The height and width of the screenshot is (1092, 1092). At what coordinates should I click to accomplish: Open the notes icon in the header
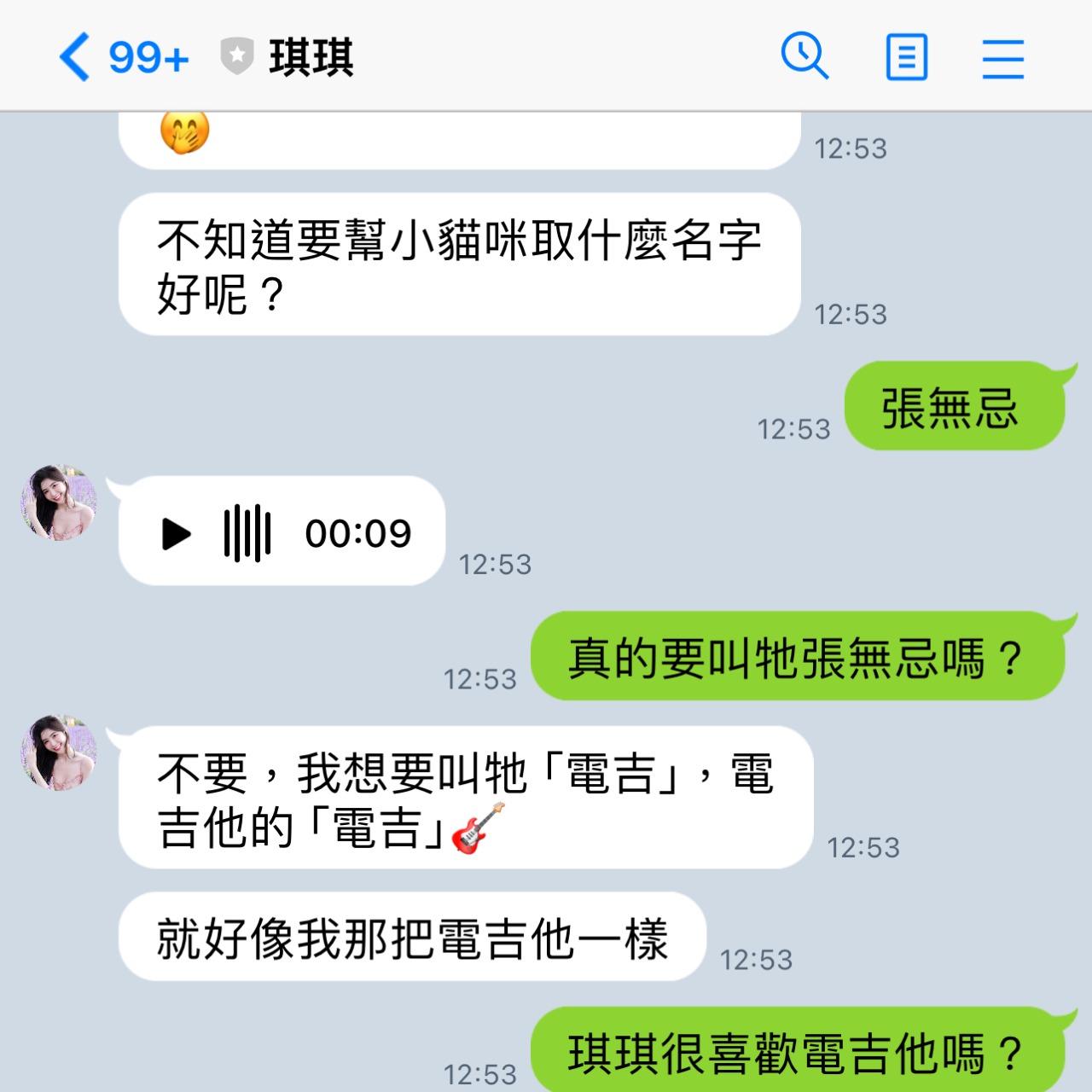pyautogui.click(x=906, y=58)
